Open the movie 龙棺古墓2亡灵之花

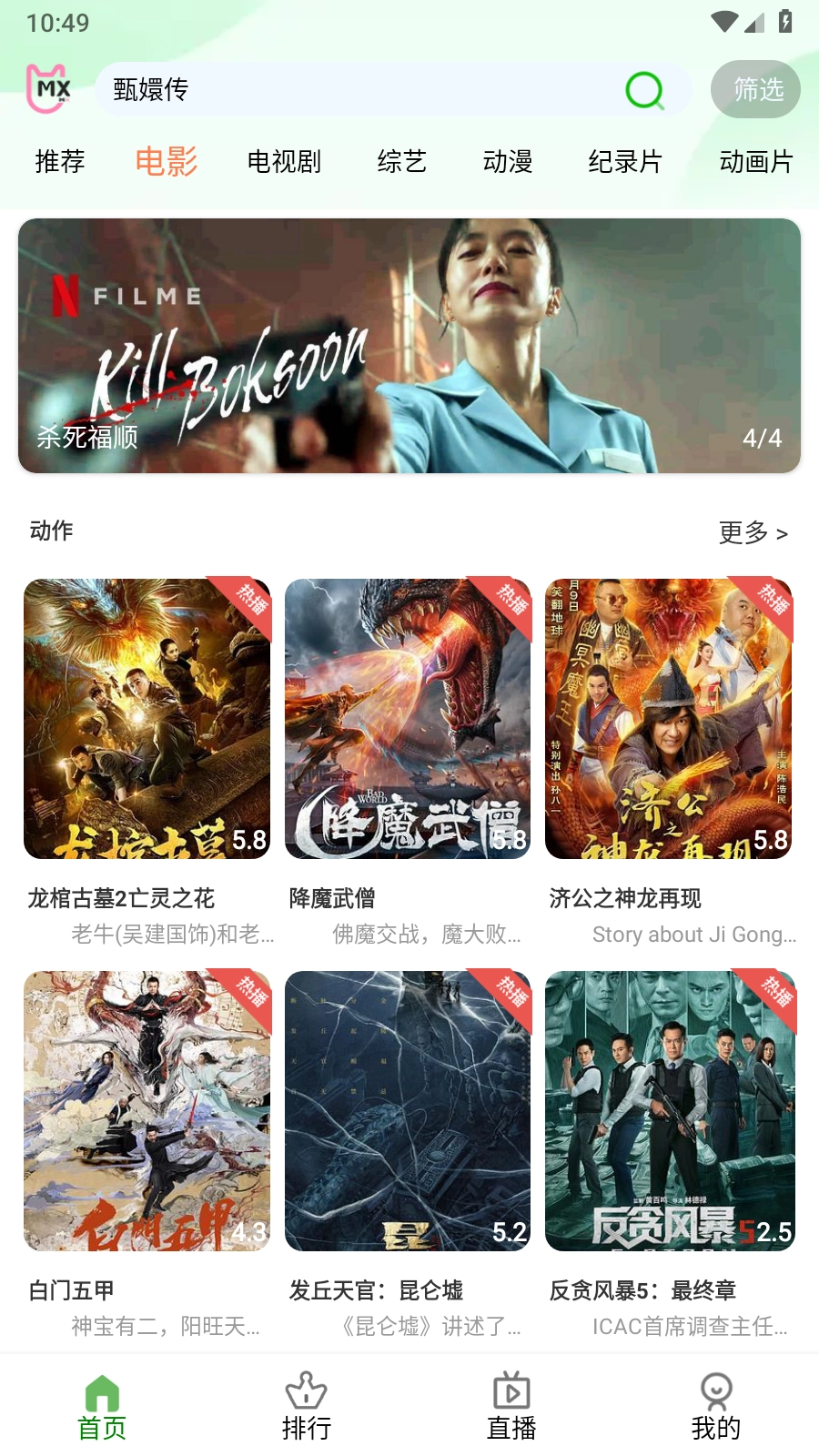[147, 719]
